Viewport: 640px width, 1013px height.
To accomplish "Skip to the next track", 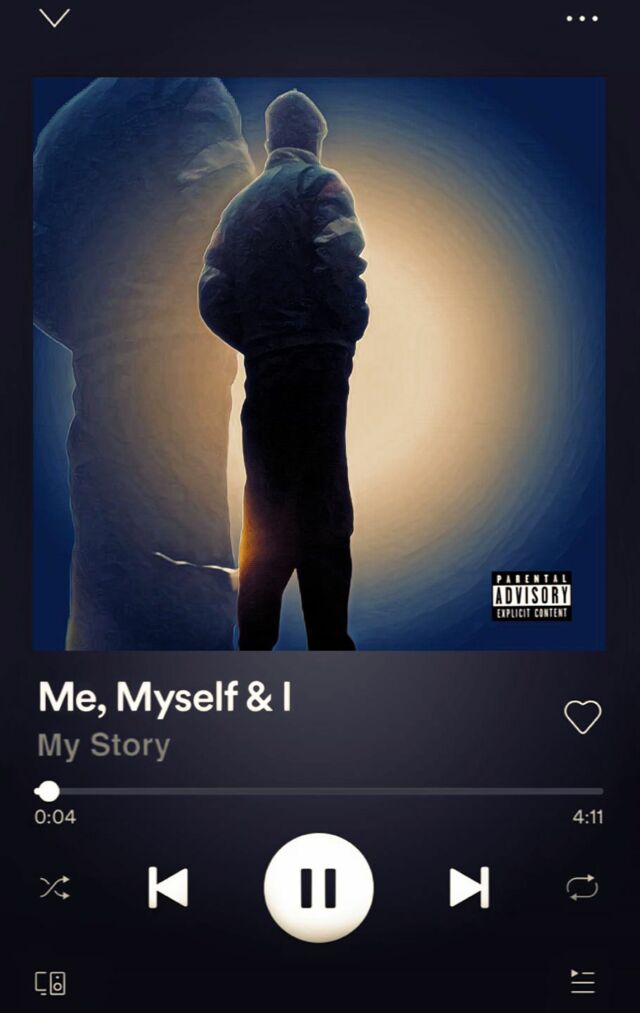I will (x=468, y=887).
